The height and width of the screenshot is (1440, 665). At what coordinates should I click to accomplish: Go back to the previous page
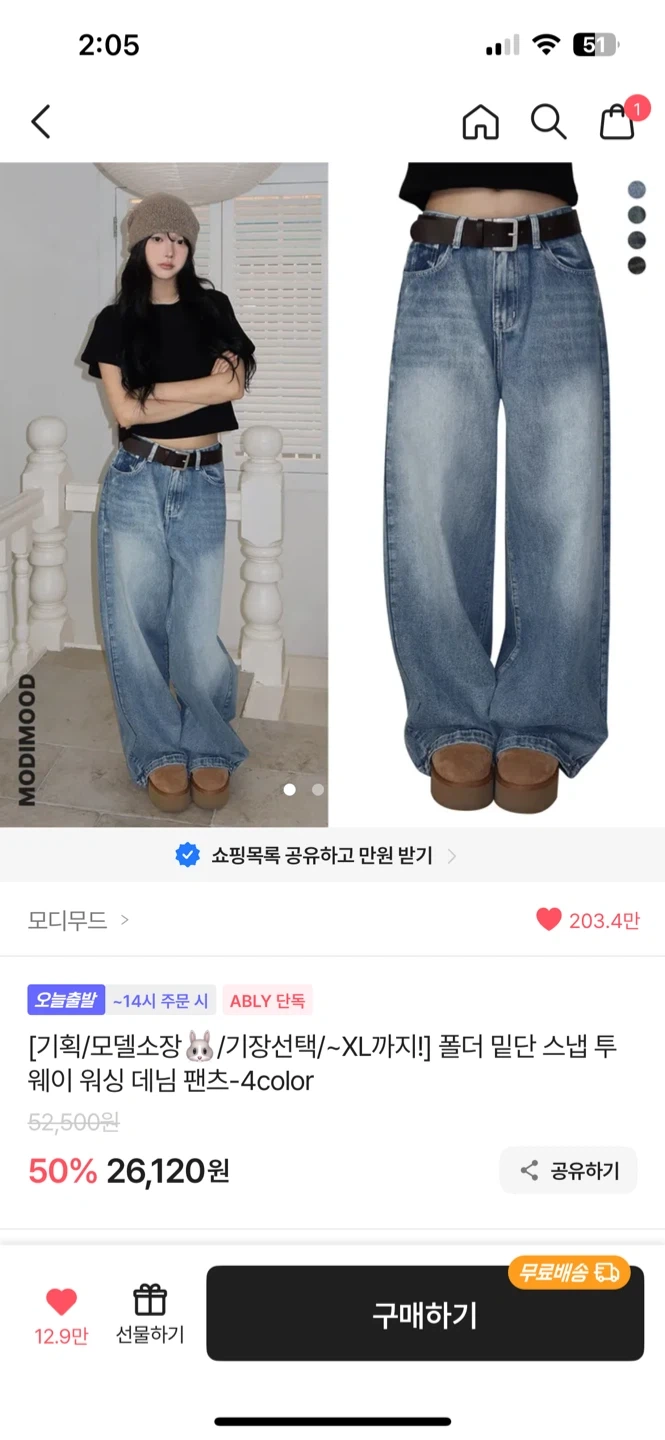(x=41, y=122)
